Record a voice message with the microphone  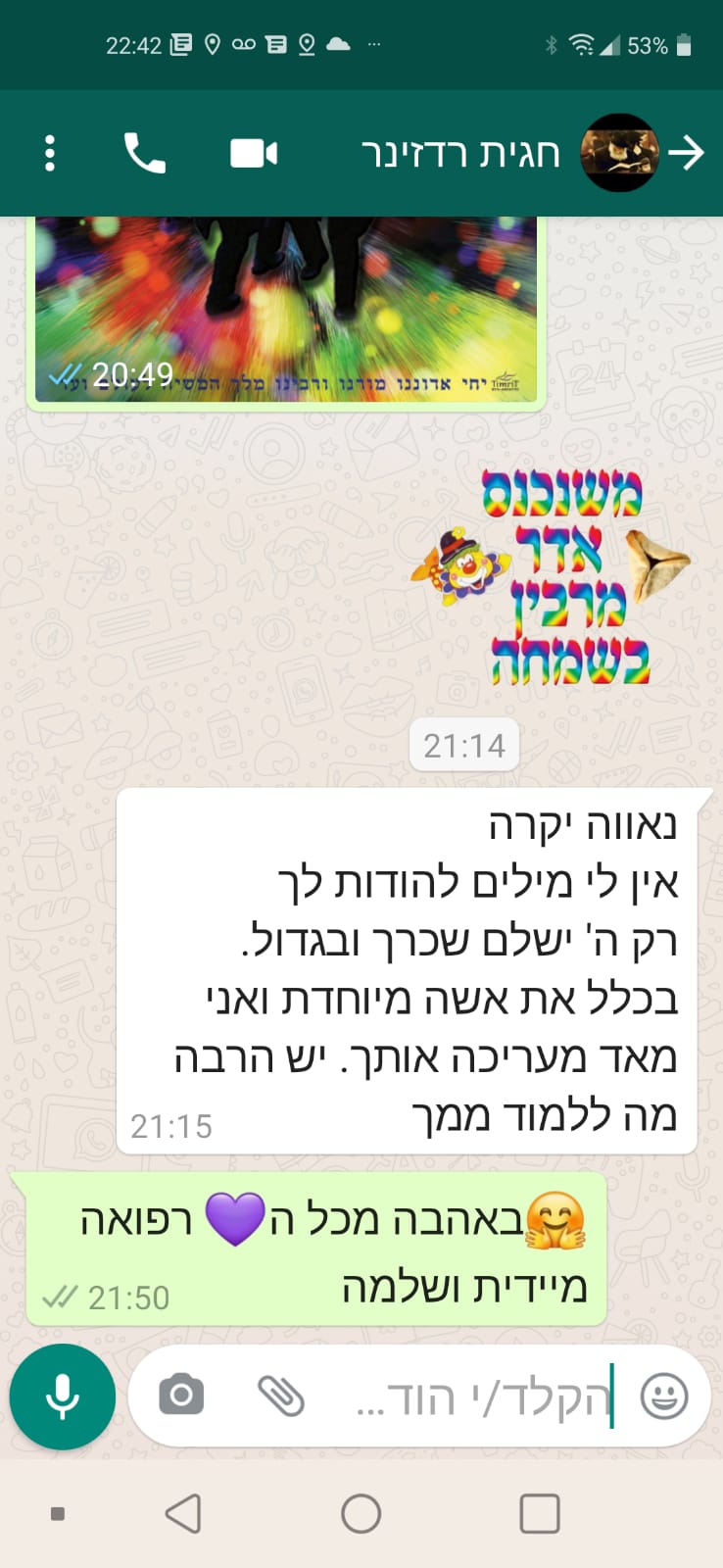tap(63, 1396)
